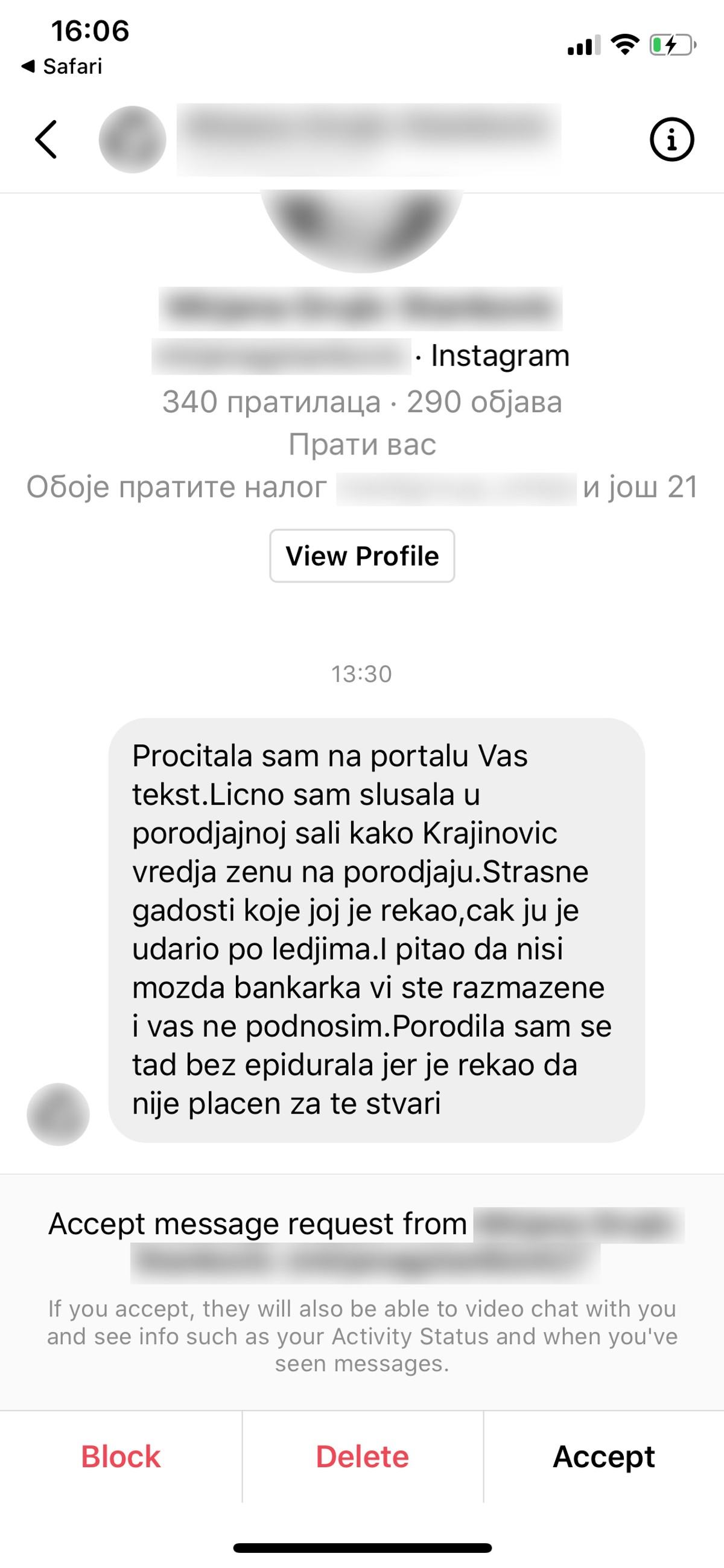
Task: Accept the message request
Action: tap(603, 1456)
